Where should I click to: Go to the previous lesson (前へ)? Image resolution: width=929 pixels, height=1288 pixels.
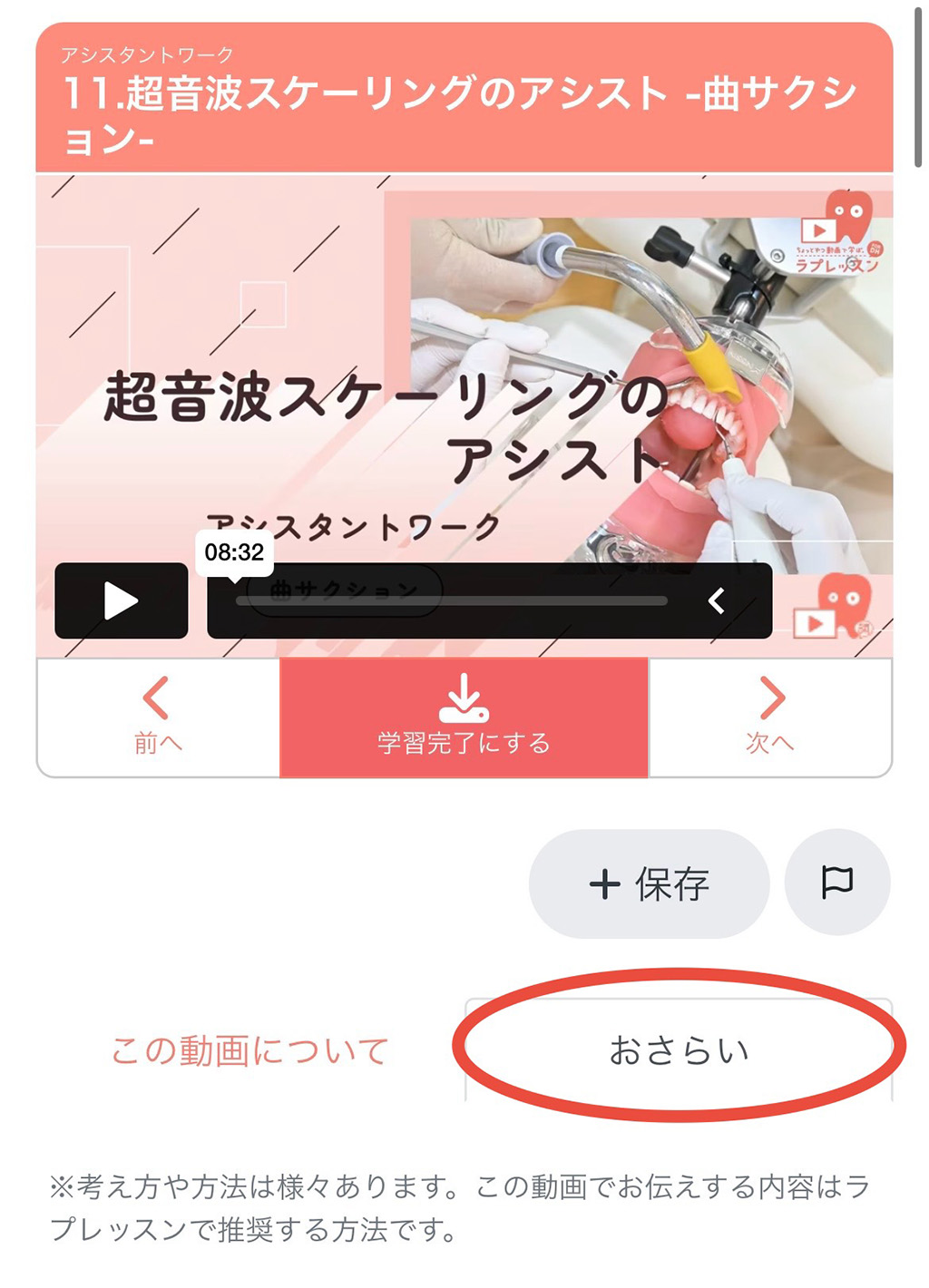[158, 717]
